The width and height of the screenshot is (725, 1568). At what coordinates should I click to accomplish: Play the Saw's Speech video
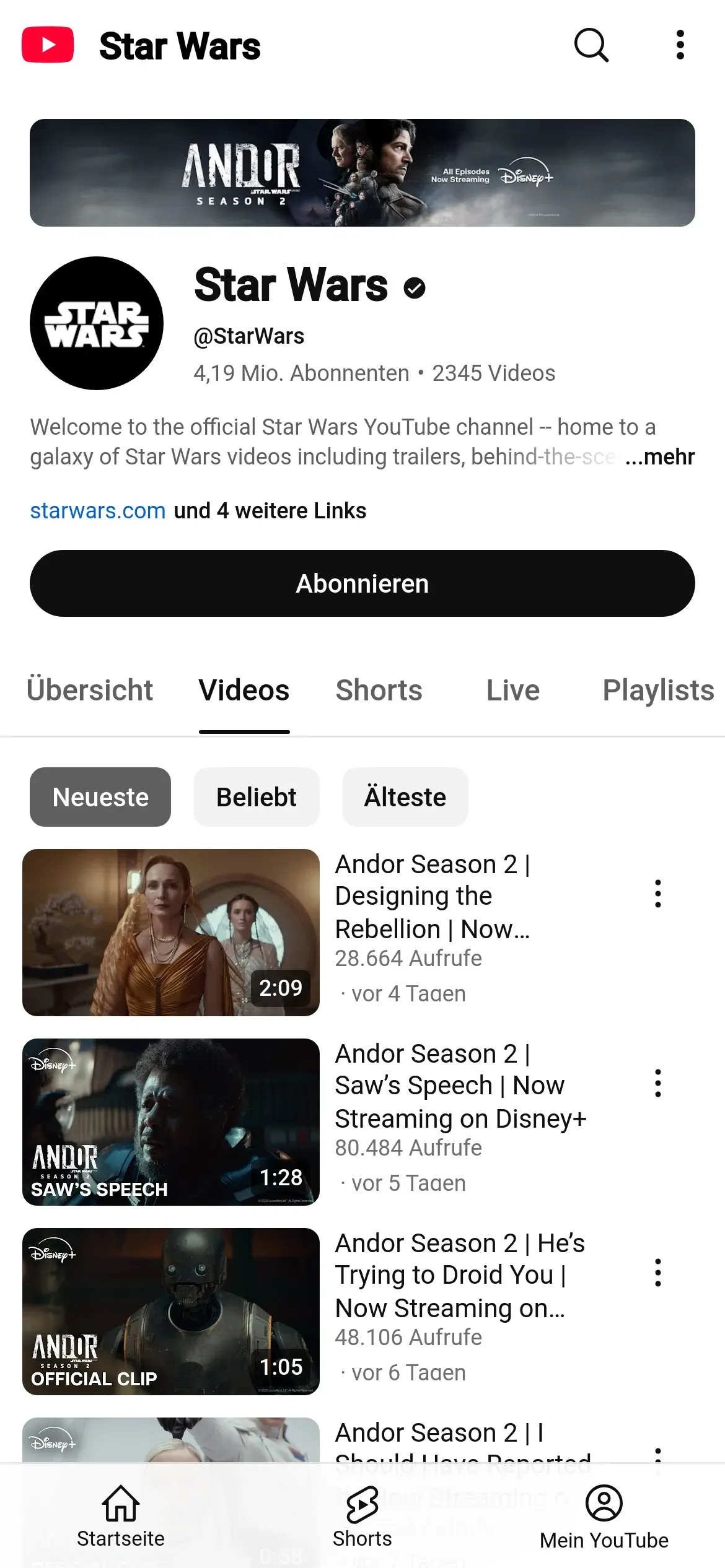[171, 1122]
